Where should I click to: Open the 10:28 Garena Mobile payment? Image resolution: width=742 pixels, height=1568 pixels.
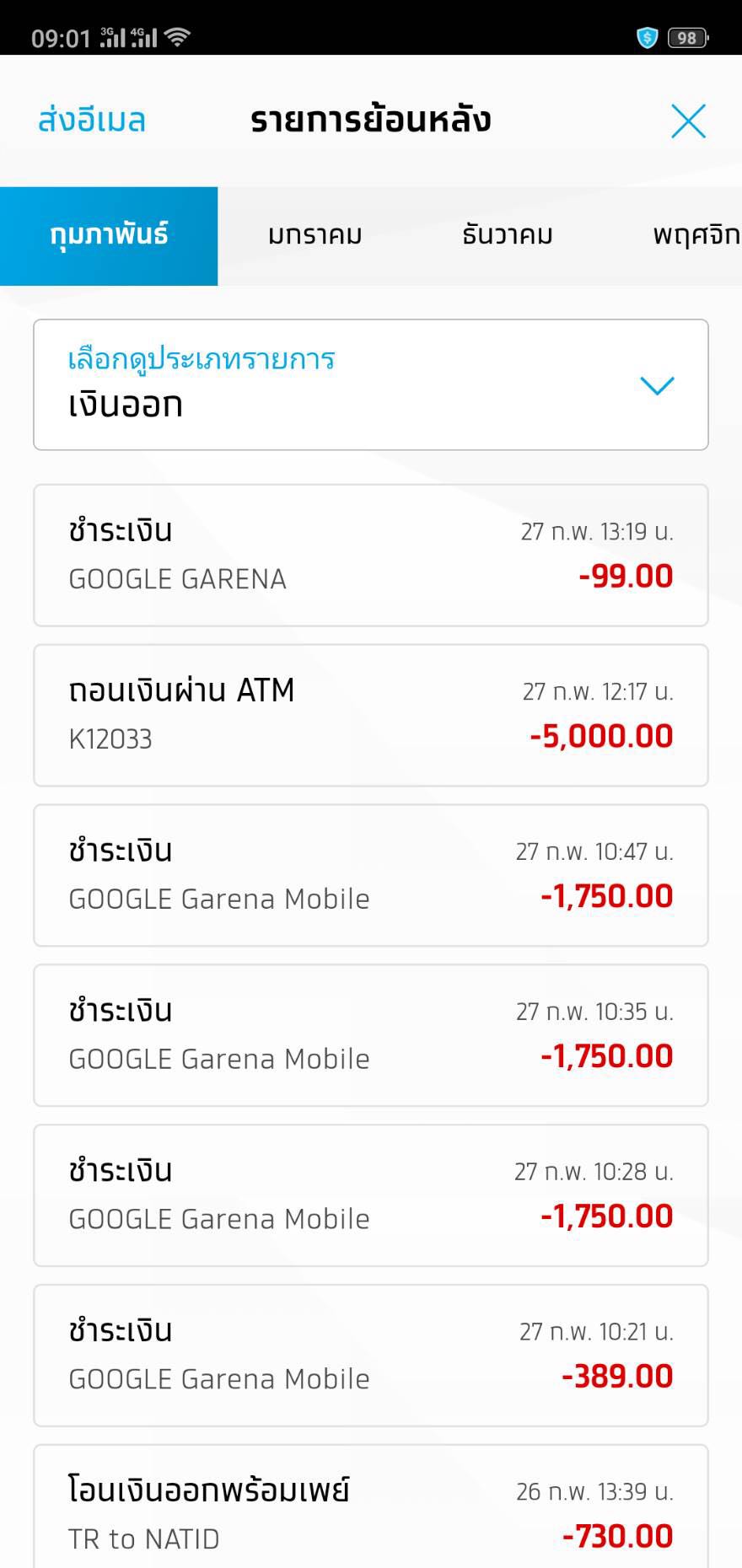tap(371, 1196)
